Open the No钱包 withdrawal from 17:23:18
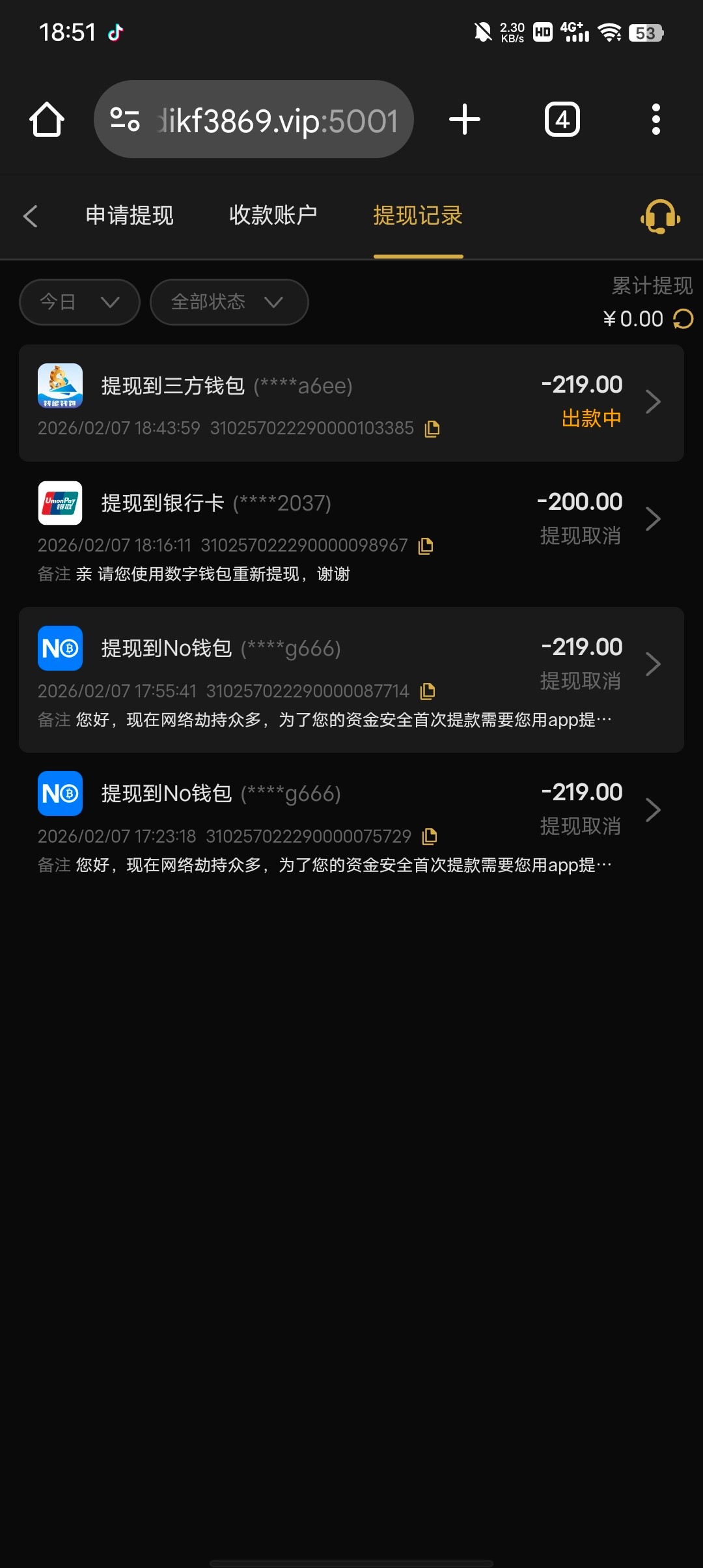This screenshot has height=1568, width=703. pyautogui.click(x=351, y=824)
